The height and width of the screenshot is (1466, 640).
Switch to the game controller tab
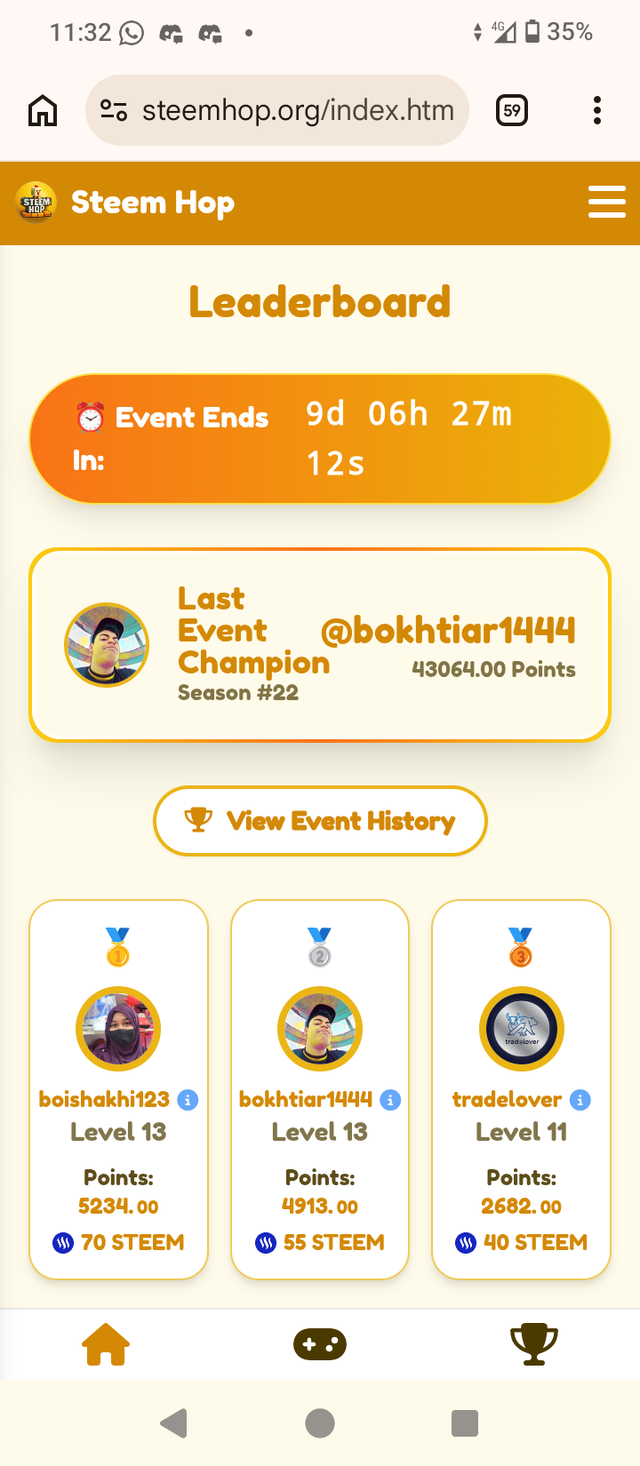point(320,1344)
